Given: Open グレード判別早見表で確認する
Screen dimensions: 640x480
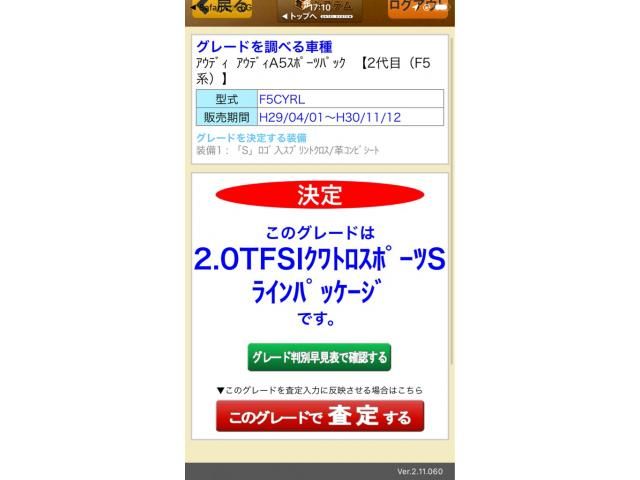Looking at the screenshot, I should 319,357.
